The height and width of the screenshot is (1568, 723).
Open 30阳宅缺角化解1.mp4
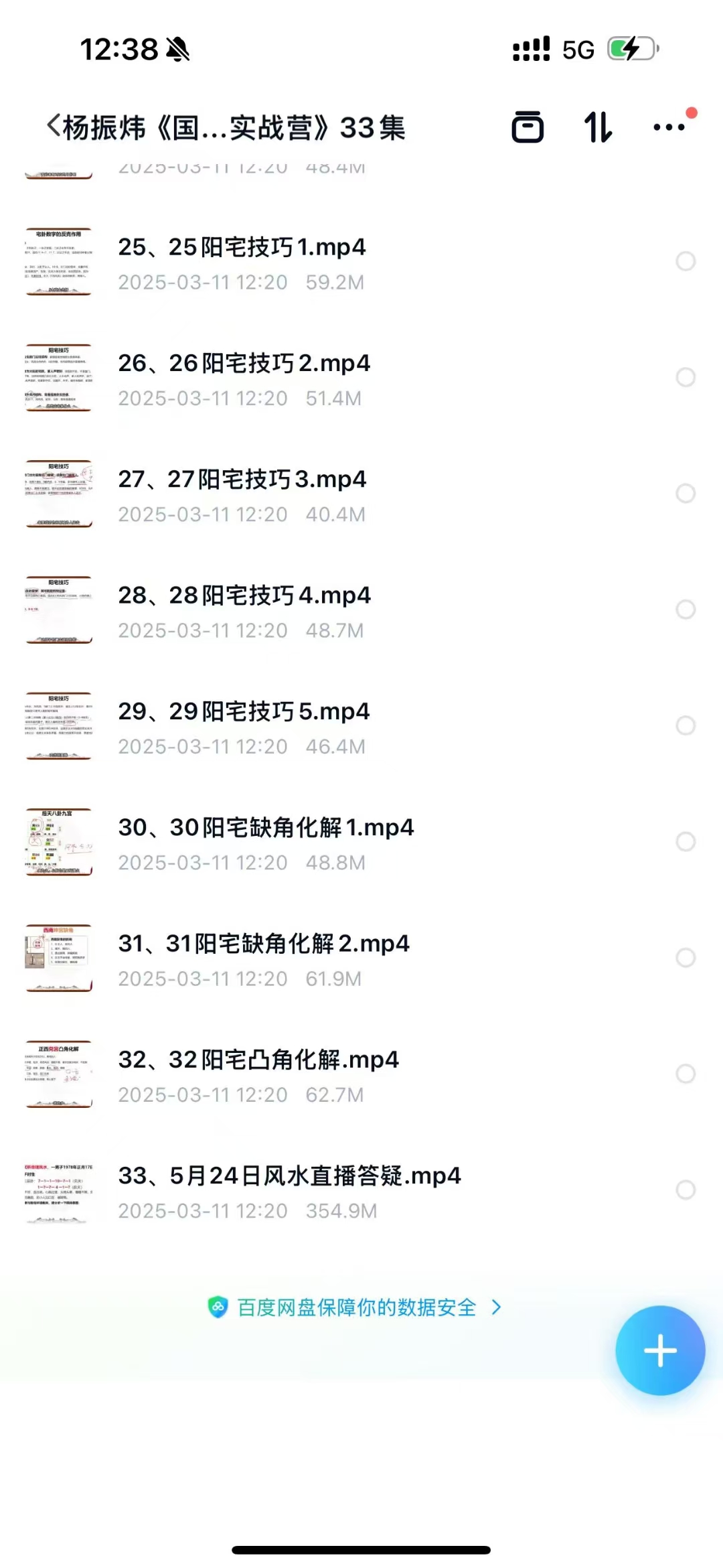click(266, 828)
